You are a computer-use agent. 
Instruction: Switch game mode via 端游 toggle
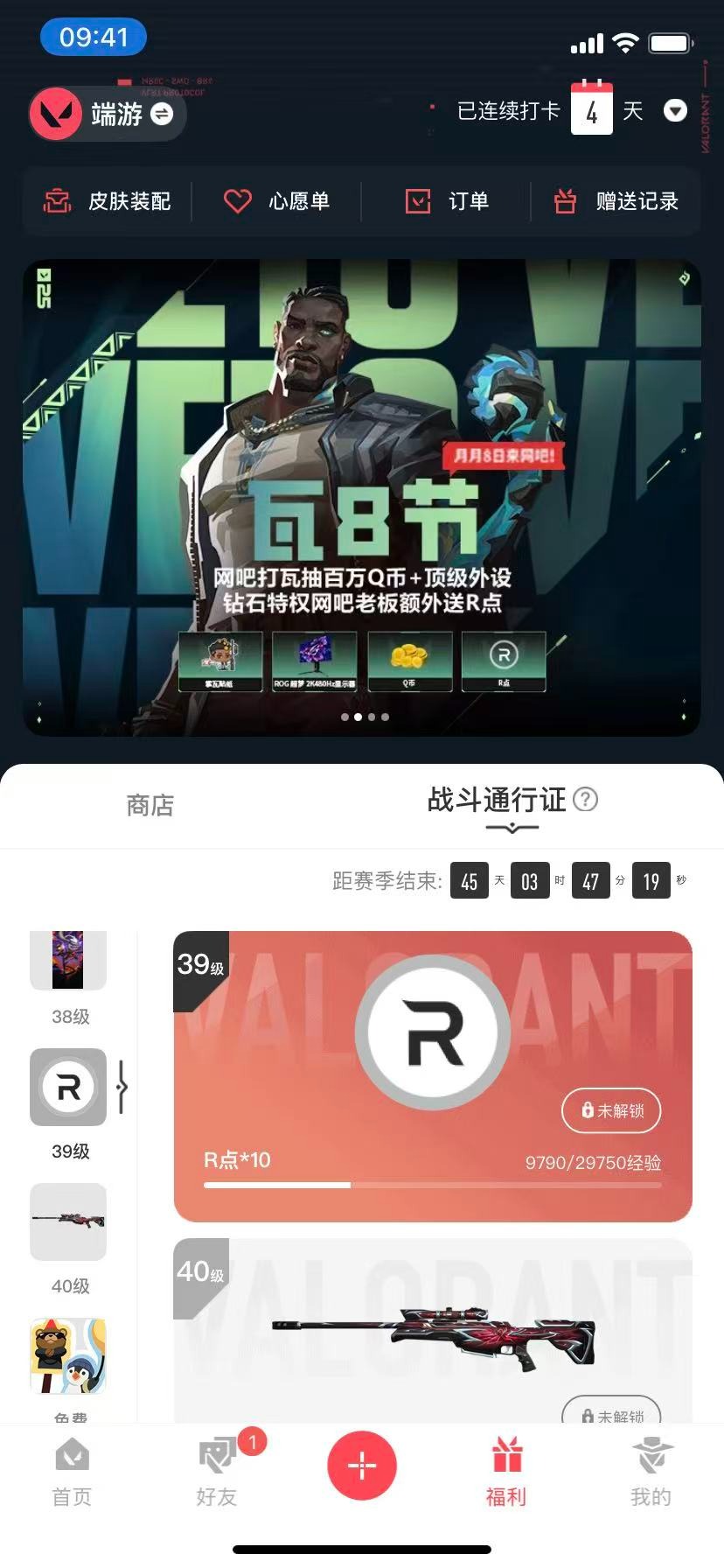[x=162, y=114]
